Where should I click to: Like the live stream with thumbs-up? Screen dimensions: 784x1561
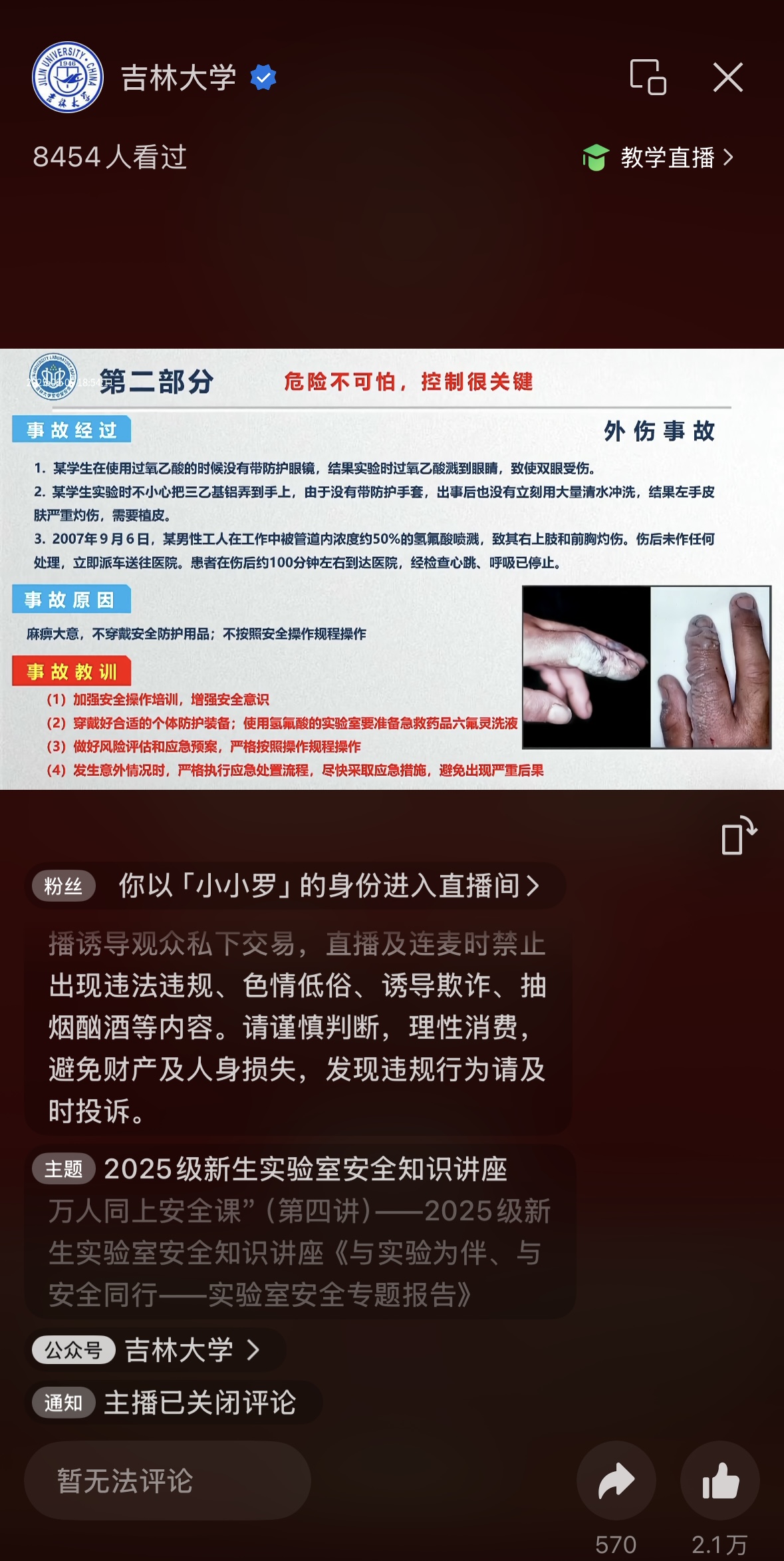[719, 1481]
